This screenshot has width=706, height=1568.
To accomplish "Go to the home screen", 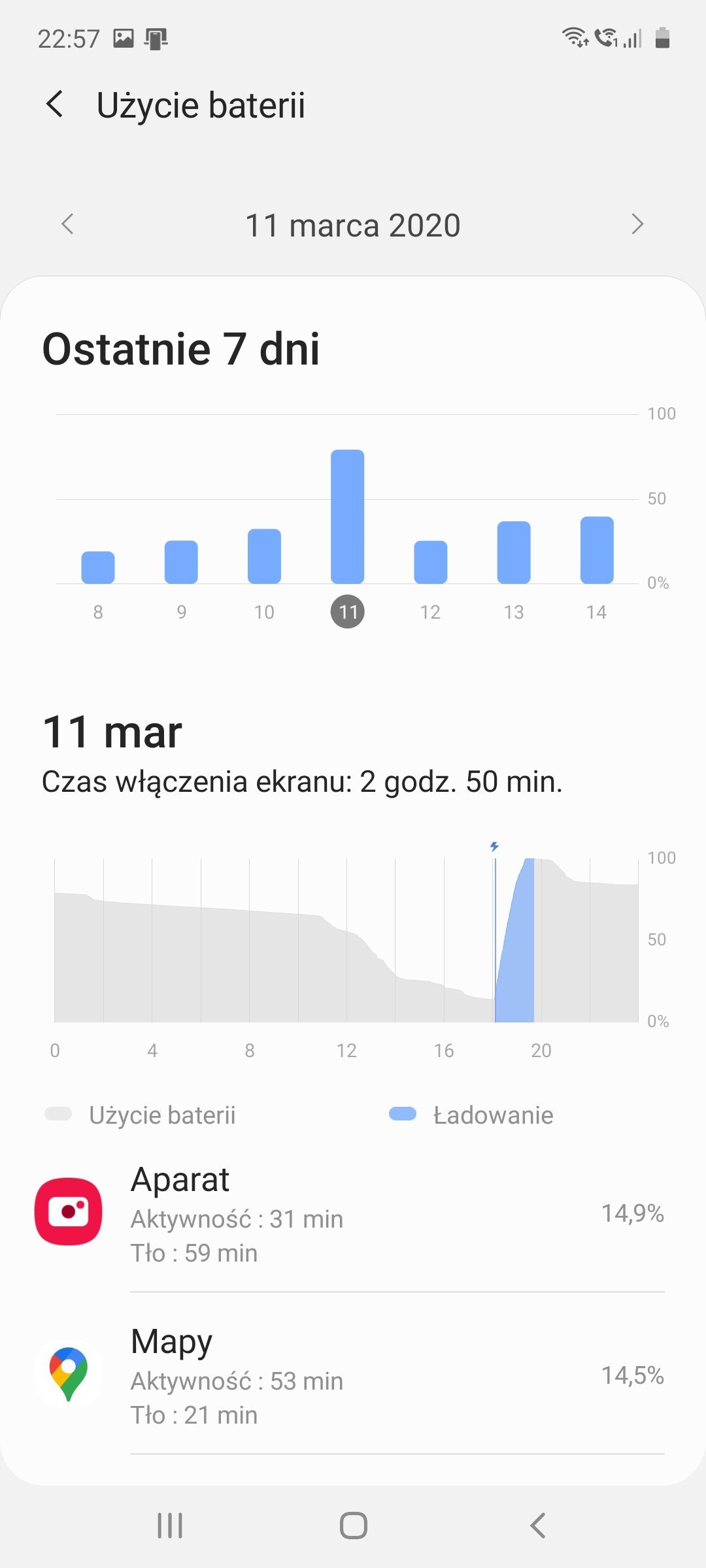I will [x=353, y=1526].
